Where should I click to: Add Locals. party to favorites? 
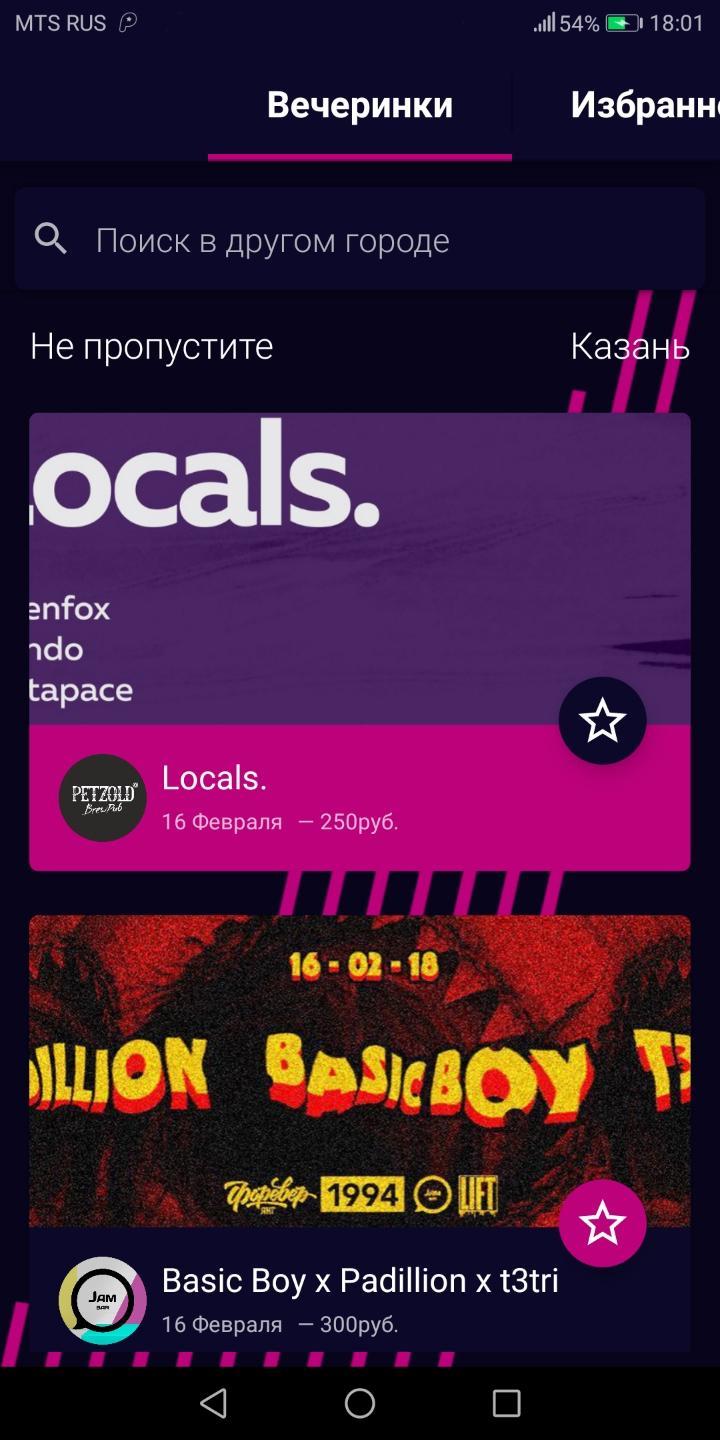[x=602, y=721]
